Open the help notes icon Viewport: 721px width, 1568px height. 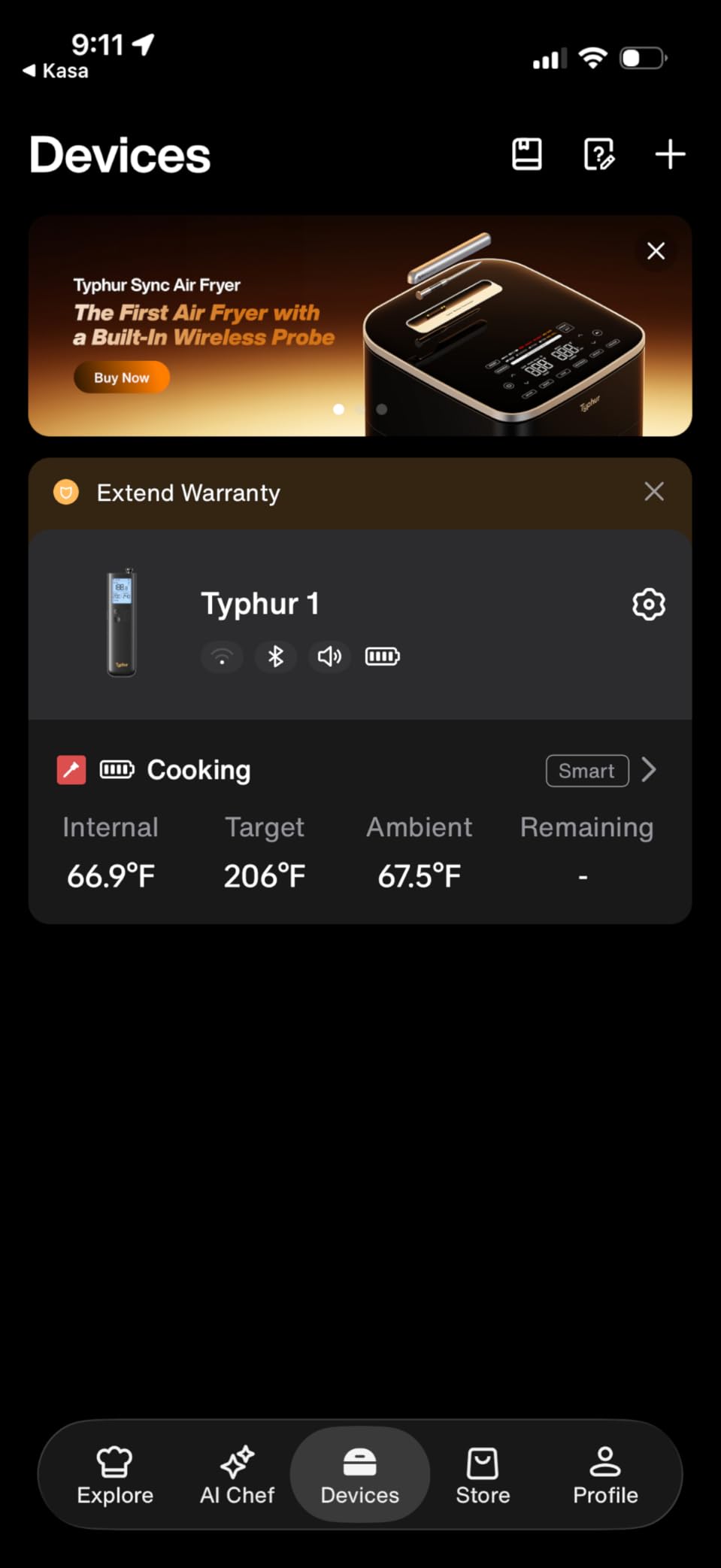tap(598, 154)
